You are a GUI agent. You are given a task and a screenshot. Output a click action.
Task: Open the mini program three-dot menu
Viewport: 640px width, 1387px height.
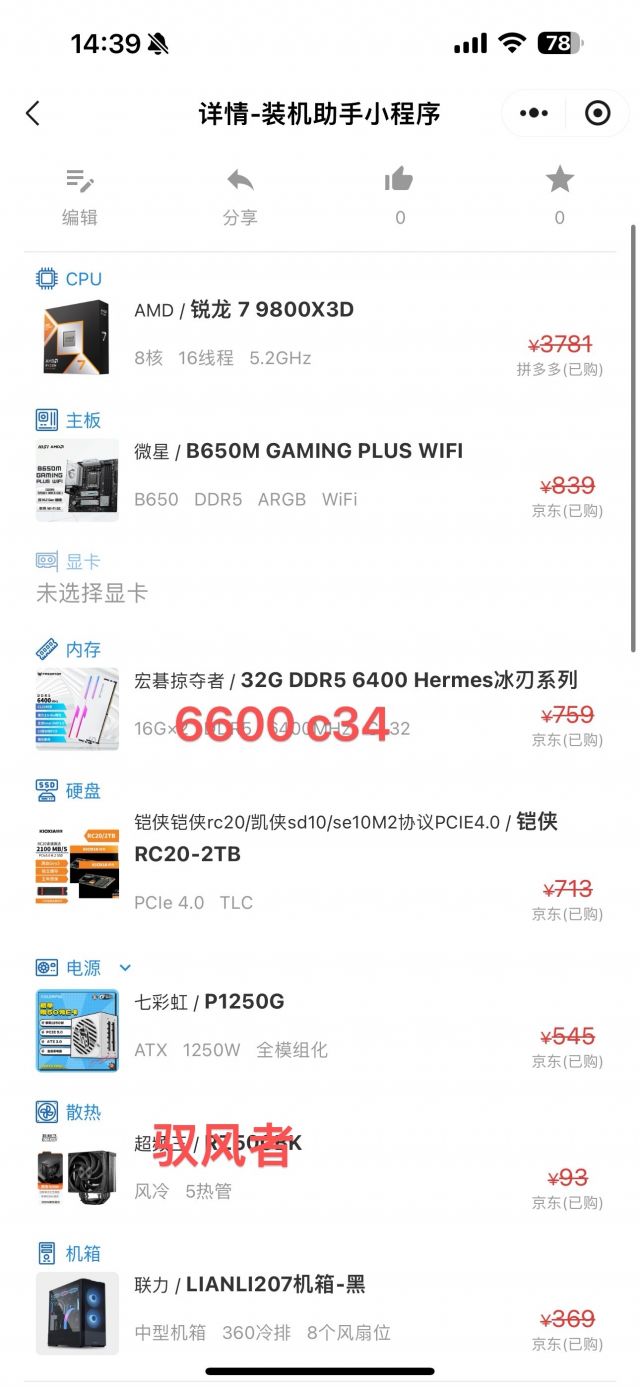(534, 113)
